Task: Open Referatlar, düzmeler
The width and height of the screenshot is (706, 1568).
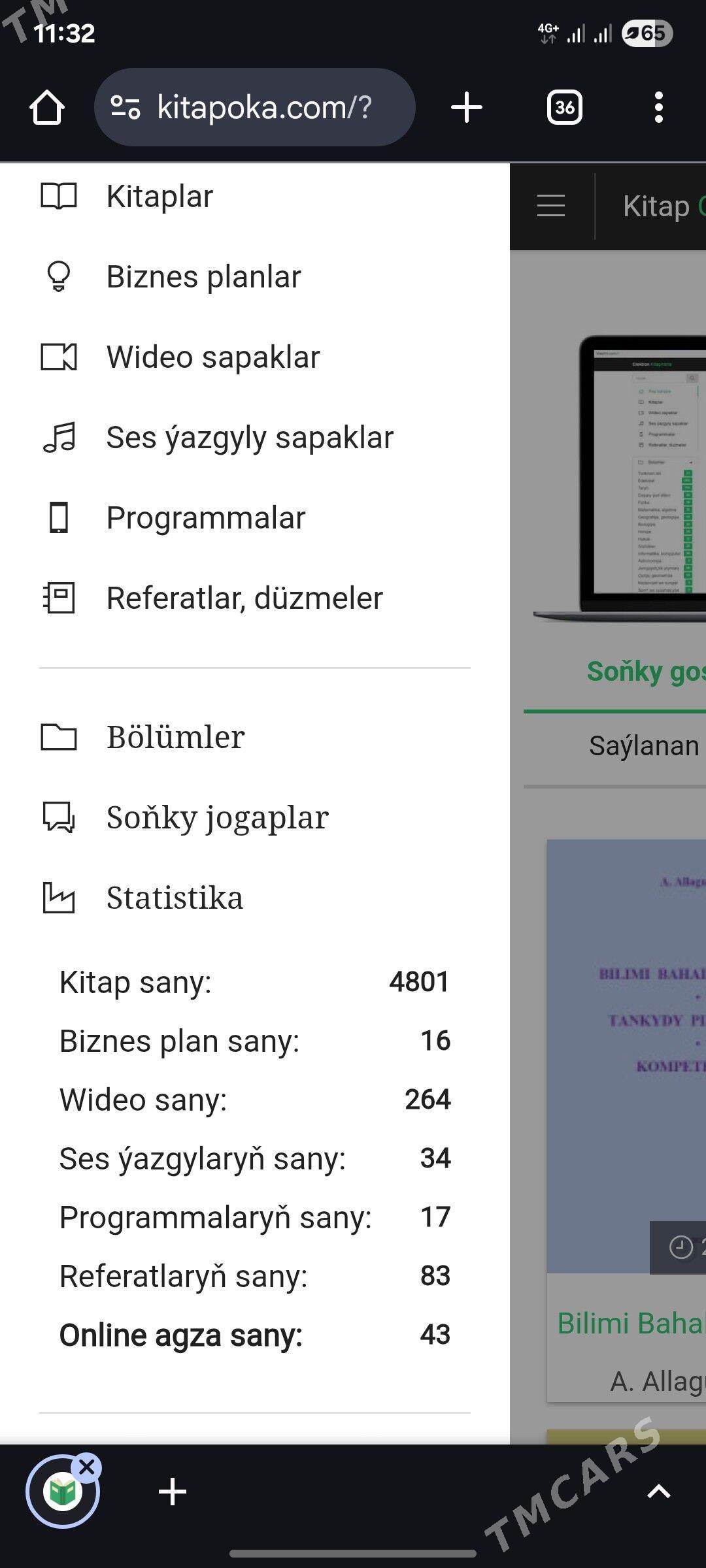Action: [x=244, y=598]
